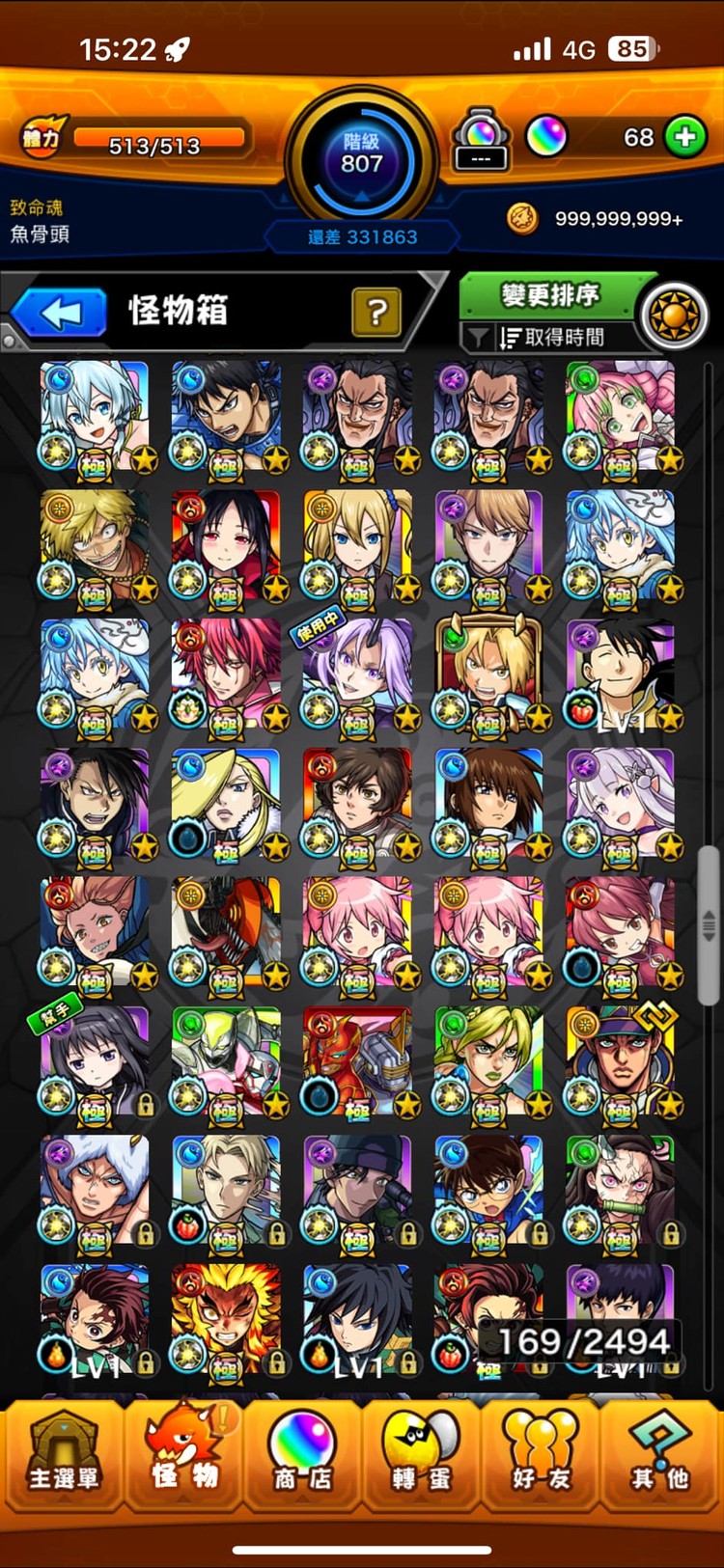Image resolution: width=724 pixels, height=1568 pixels.
Task: Open the golden sun emblem button
Action: click(674, 315)
